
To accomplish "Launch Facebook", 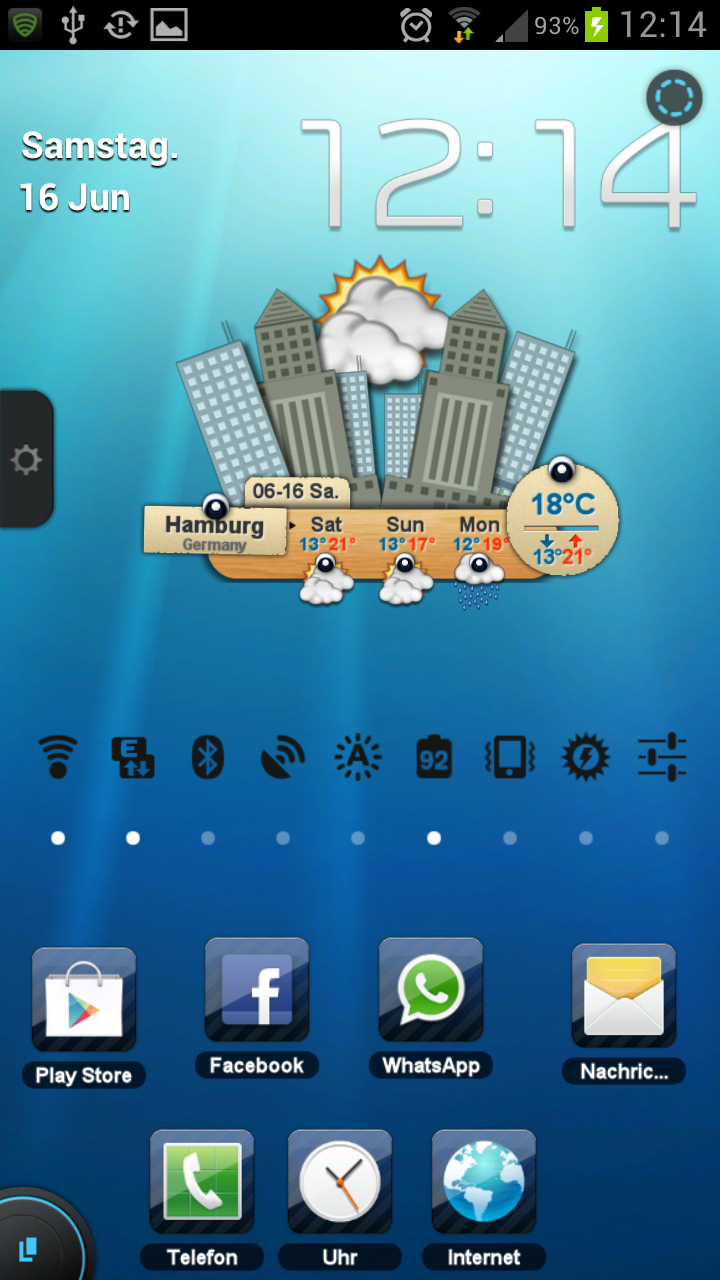I will tap(257, 1007).
